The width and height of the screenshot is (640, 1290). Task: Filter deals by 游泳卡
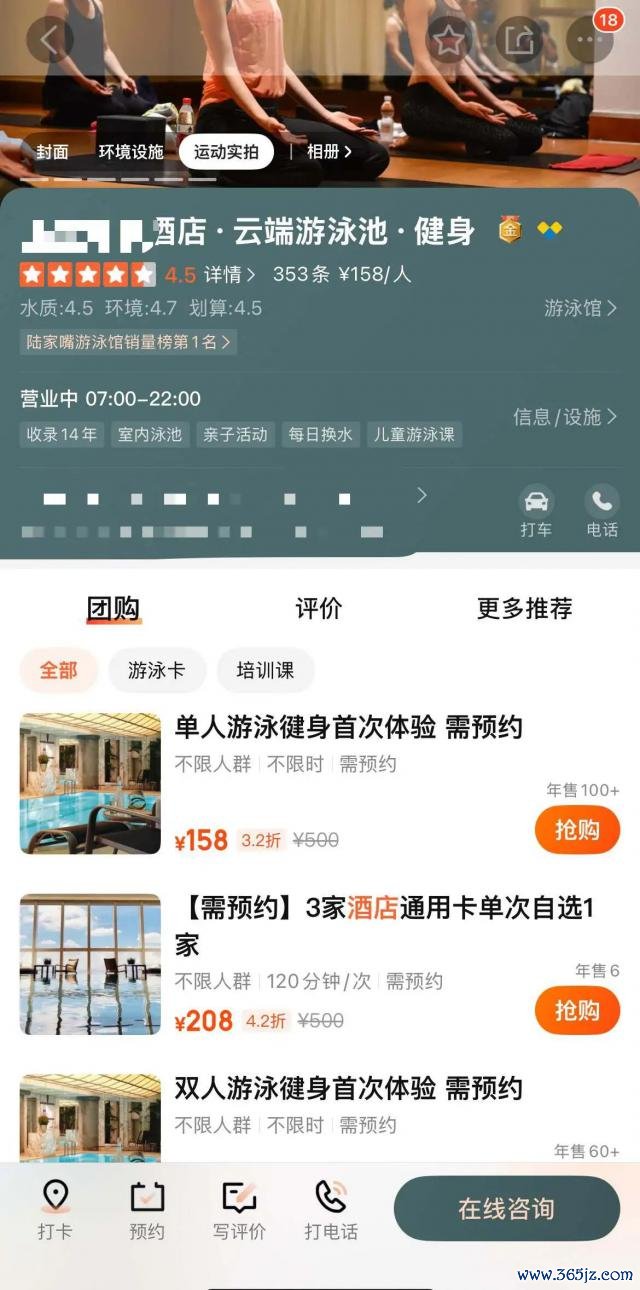click(156, 670)
